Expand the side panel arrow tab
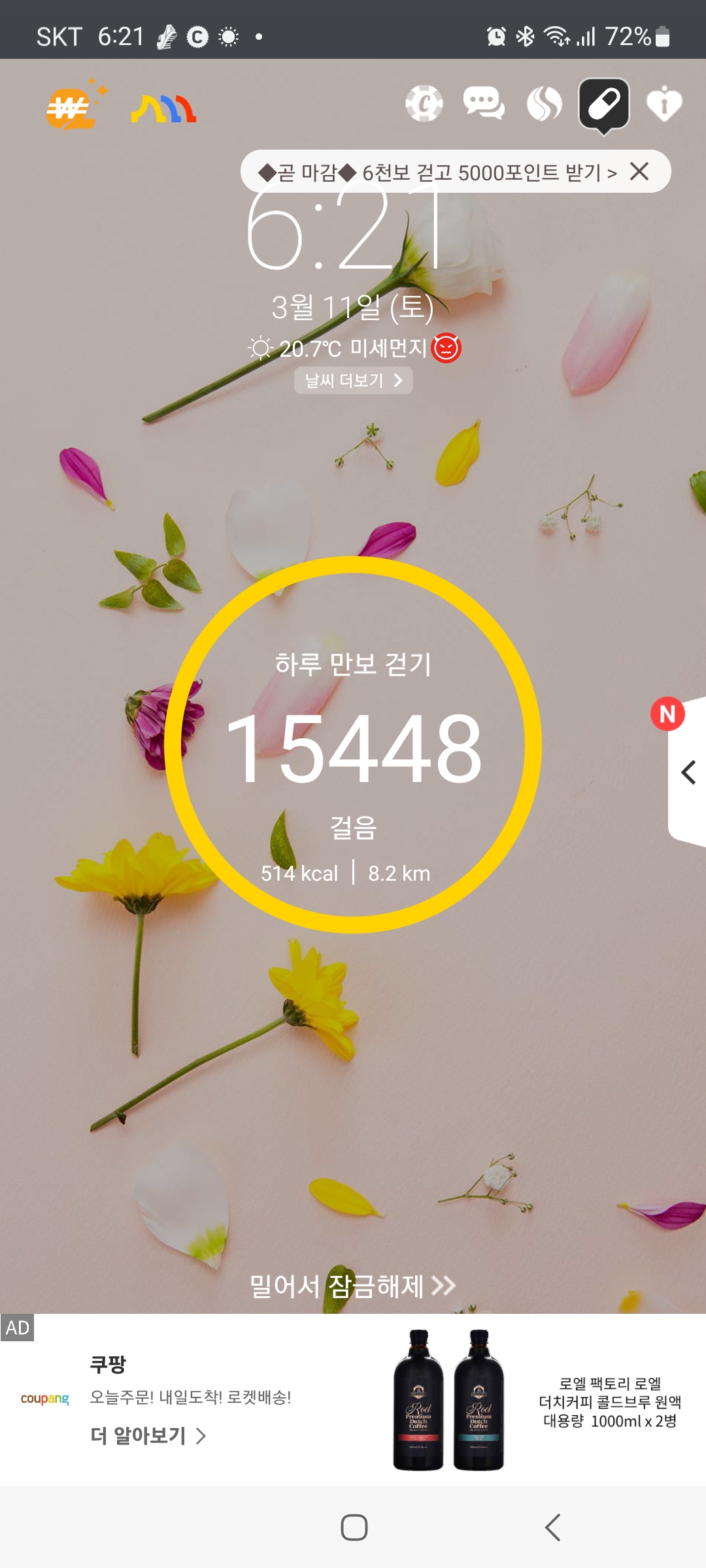706x1568 pixels. click(688, 772)
